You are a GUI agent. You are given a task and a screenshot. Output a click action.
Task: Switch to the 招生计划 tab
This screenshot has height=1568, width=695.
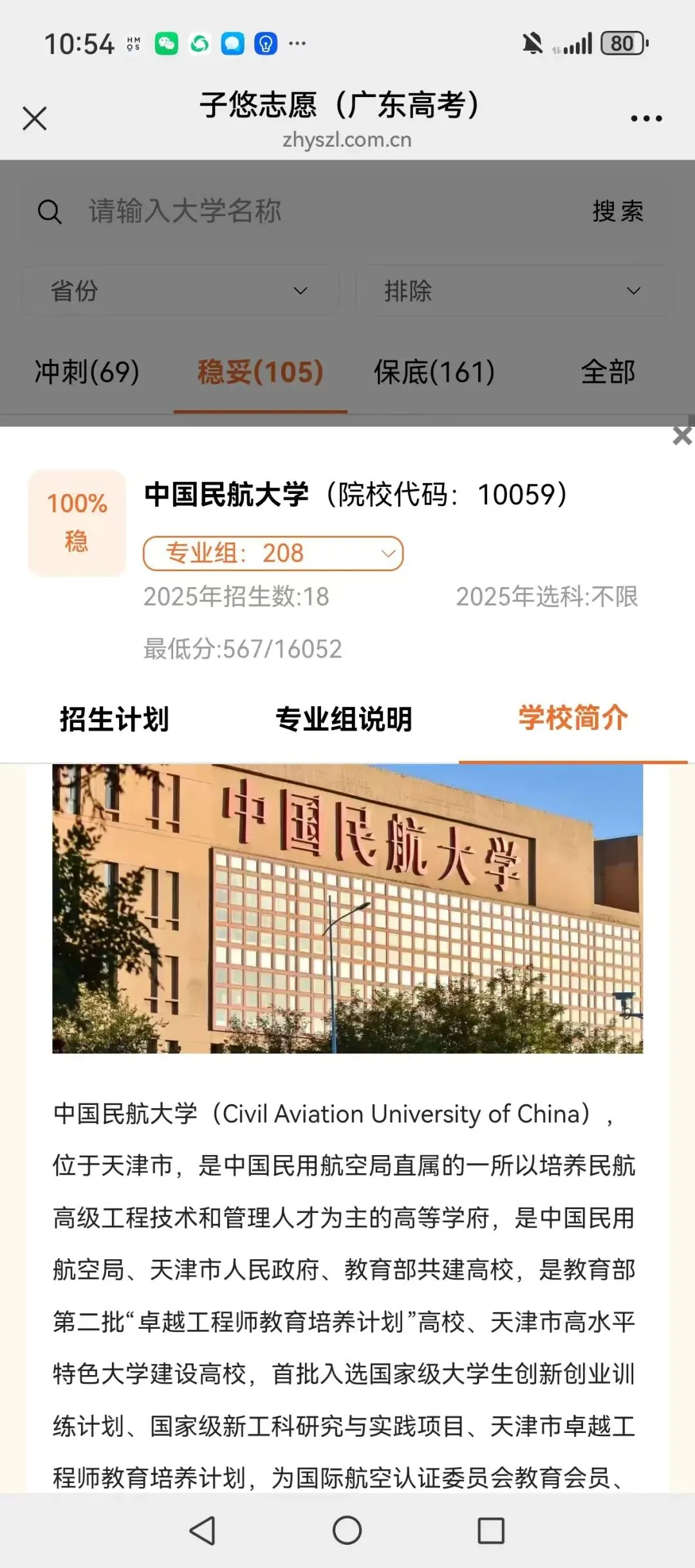click(115, 719)
